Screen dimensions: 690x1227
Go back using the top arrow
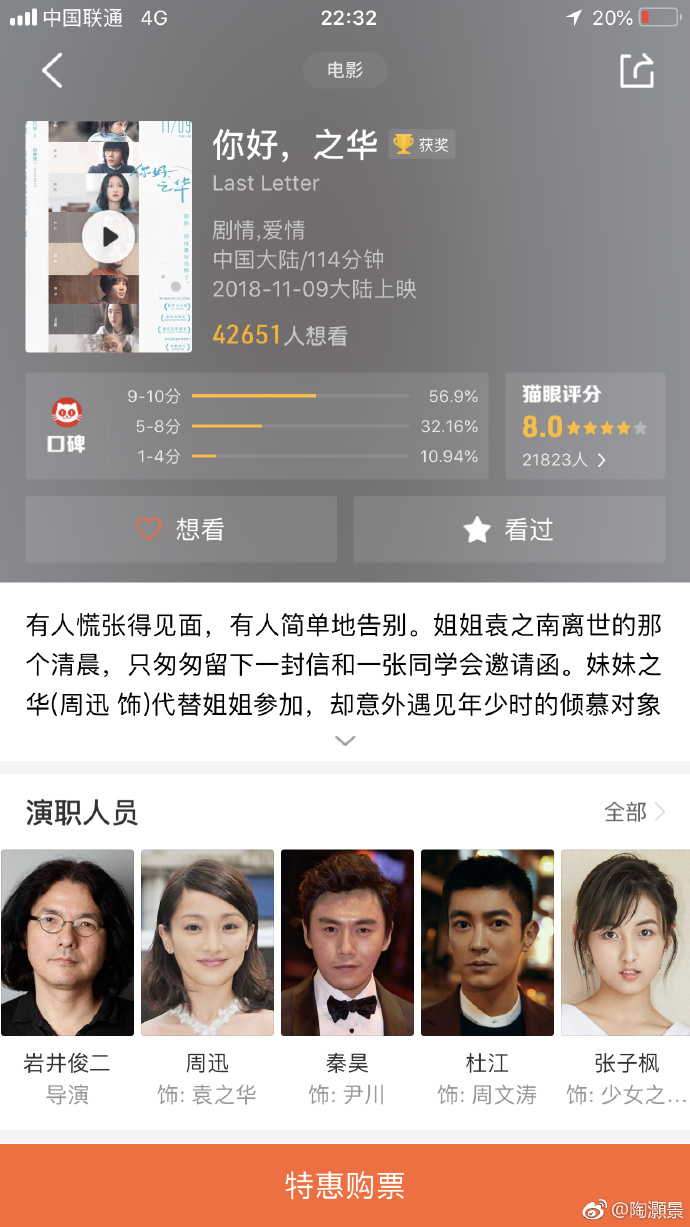coord(52,71)
